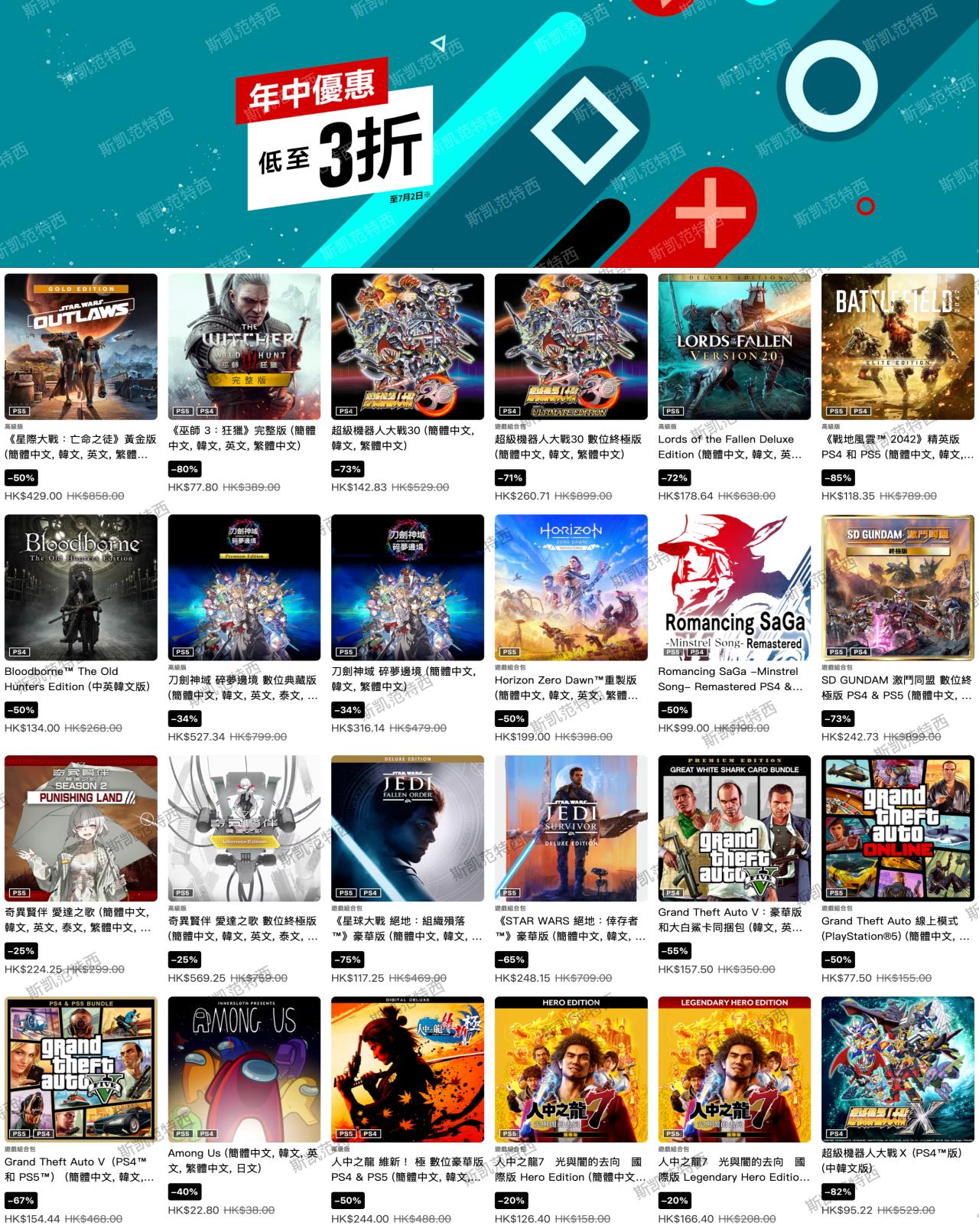View Bloodborne The Old Hunters Edition

tap(81, 587)
